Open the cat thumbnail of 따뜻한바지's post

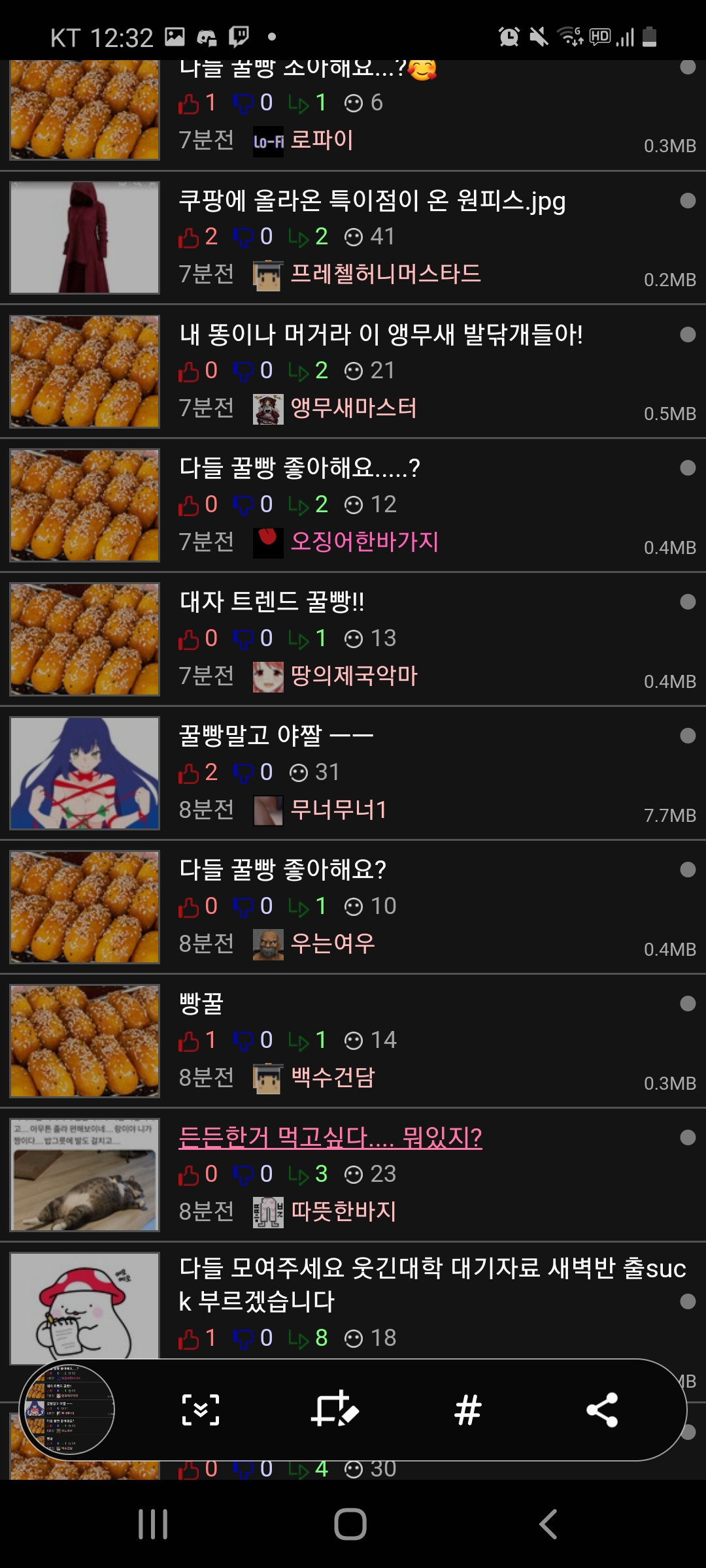point(85,1175)
